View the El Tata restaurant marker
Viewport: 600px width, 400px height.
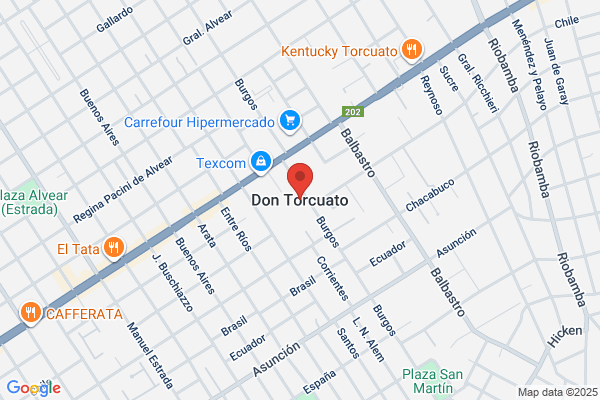114,248
